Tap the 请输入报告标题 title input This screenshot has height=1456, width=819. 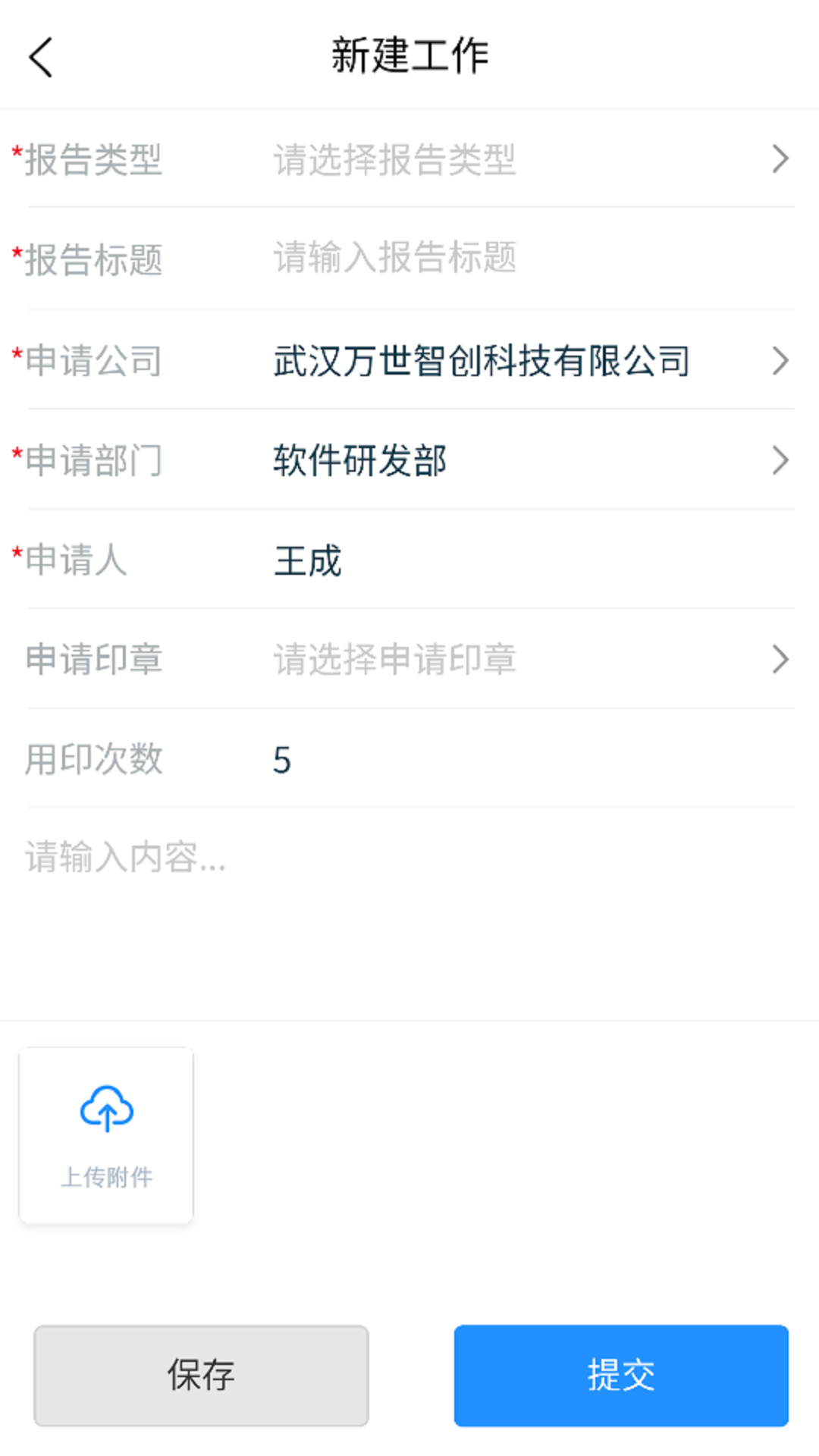pos(394,260)
